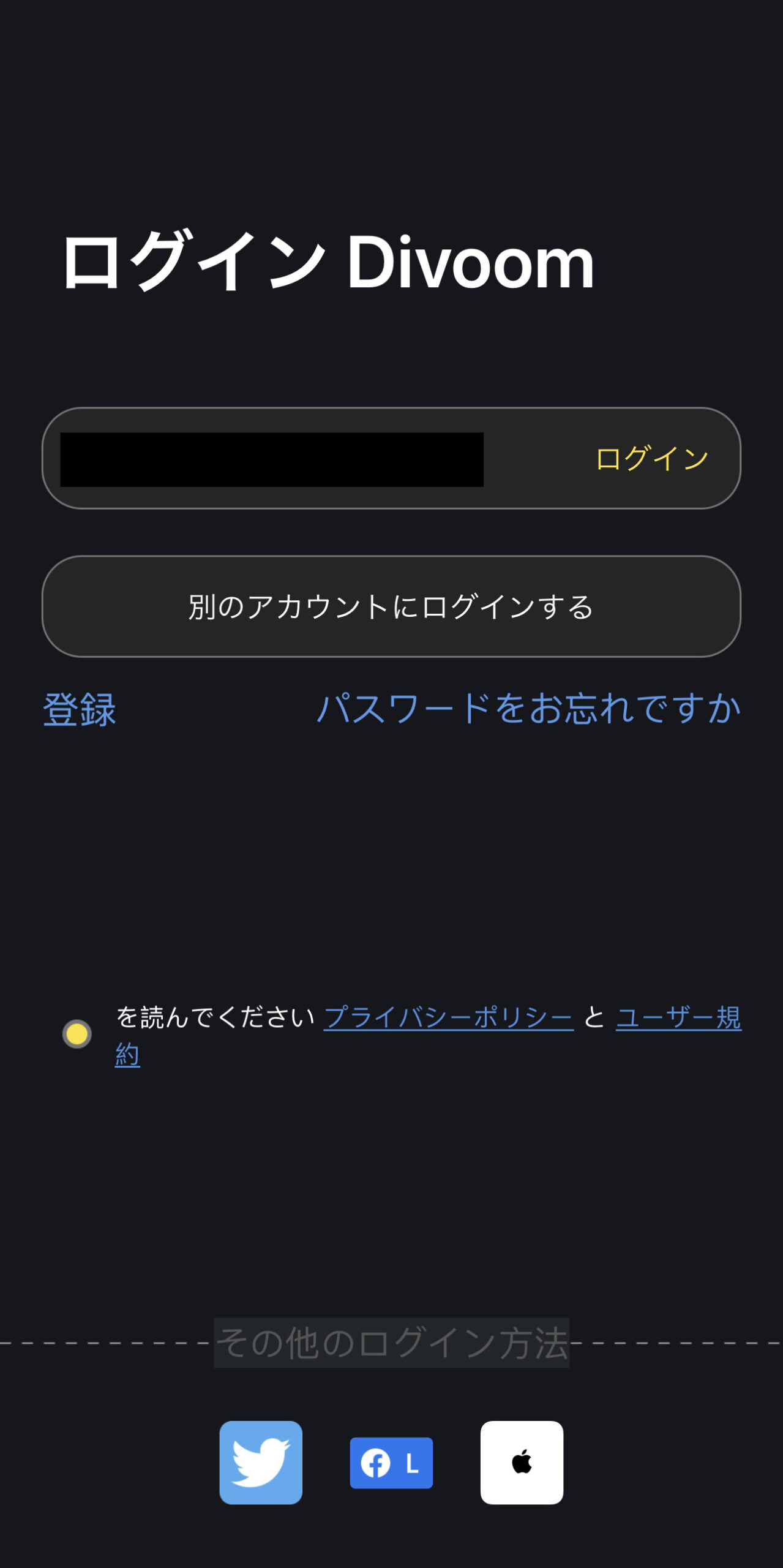Toggle the privacy agreement radio button

(x=77, y=1034)
